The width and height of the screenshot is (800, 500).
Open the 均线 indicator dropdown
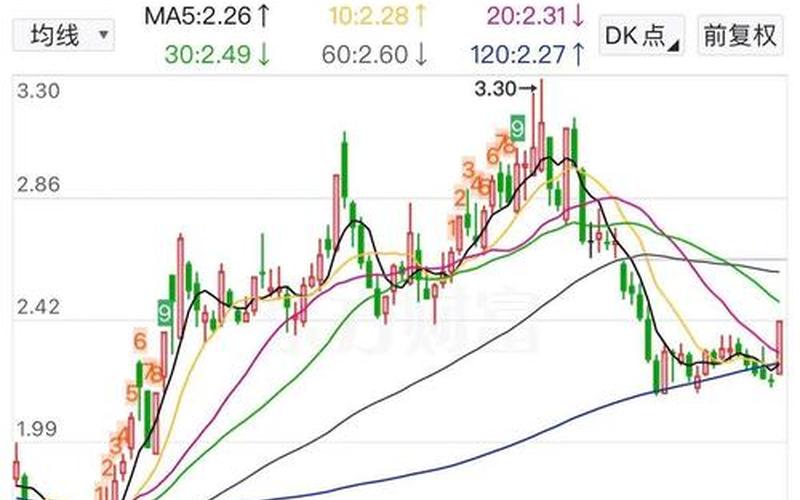(63, 35)
